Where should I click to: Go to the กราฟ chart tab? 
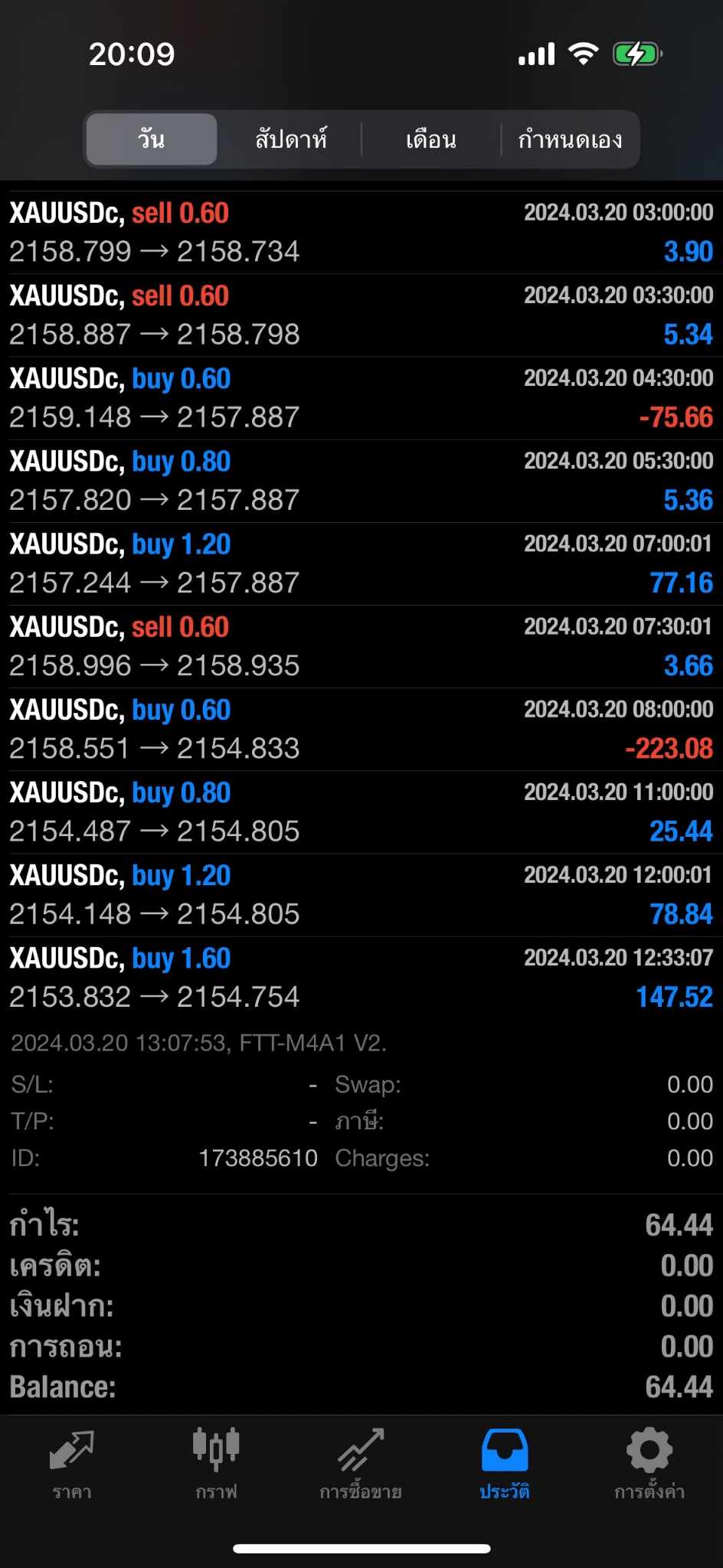(216, 1465)
